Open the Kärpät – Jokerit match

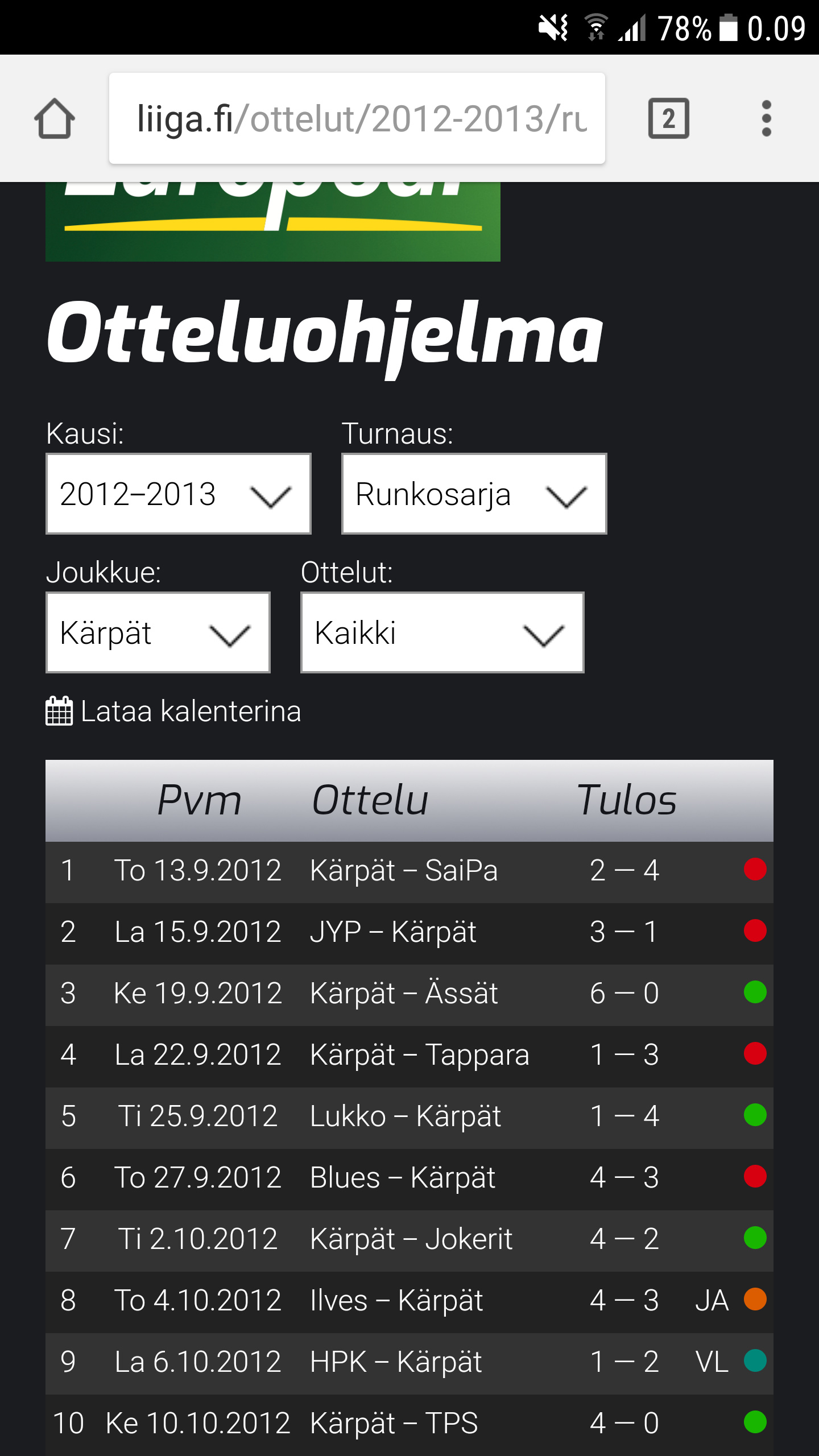tap(411, 1239)
